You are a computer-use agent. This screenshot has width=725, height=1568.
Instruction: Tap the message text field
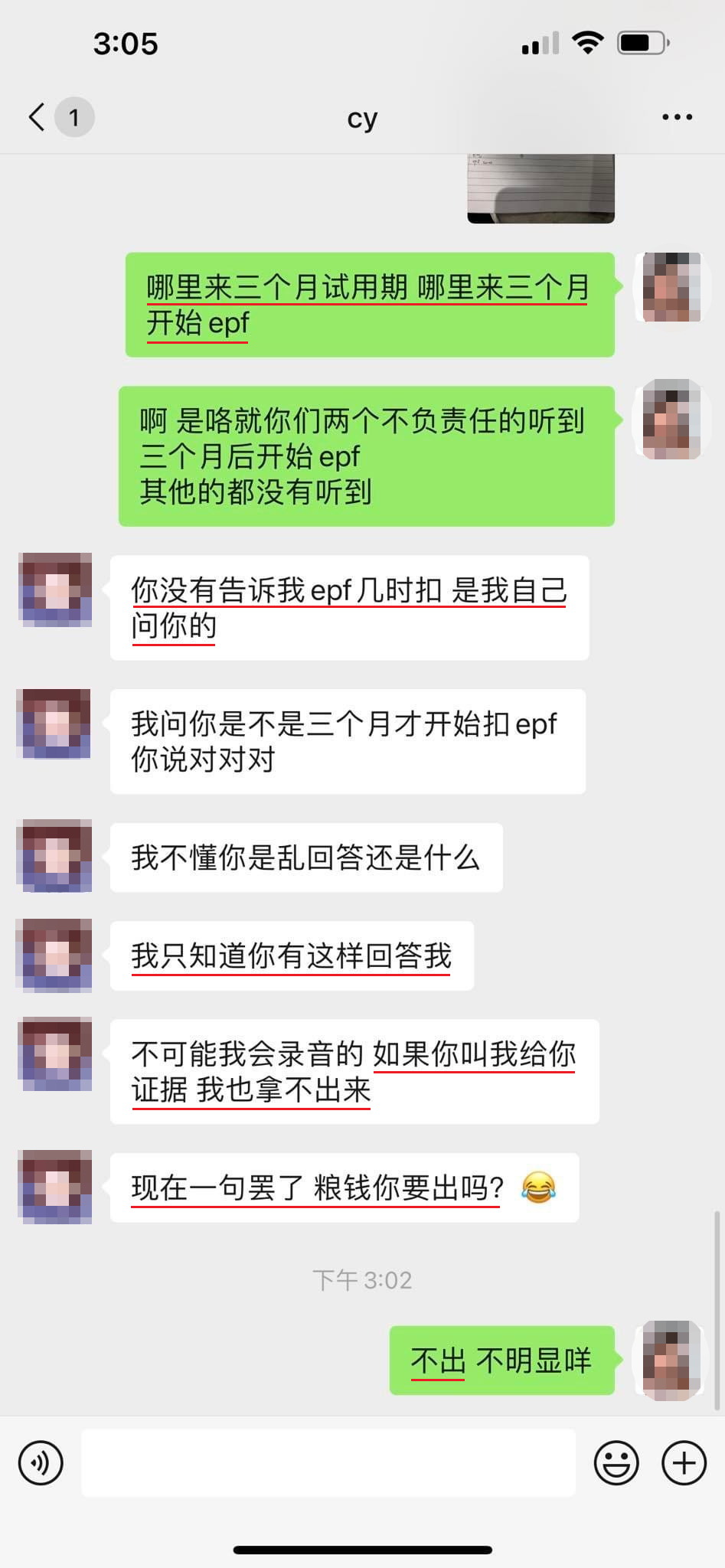pos(328,1462)
